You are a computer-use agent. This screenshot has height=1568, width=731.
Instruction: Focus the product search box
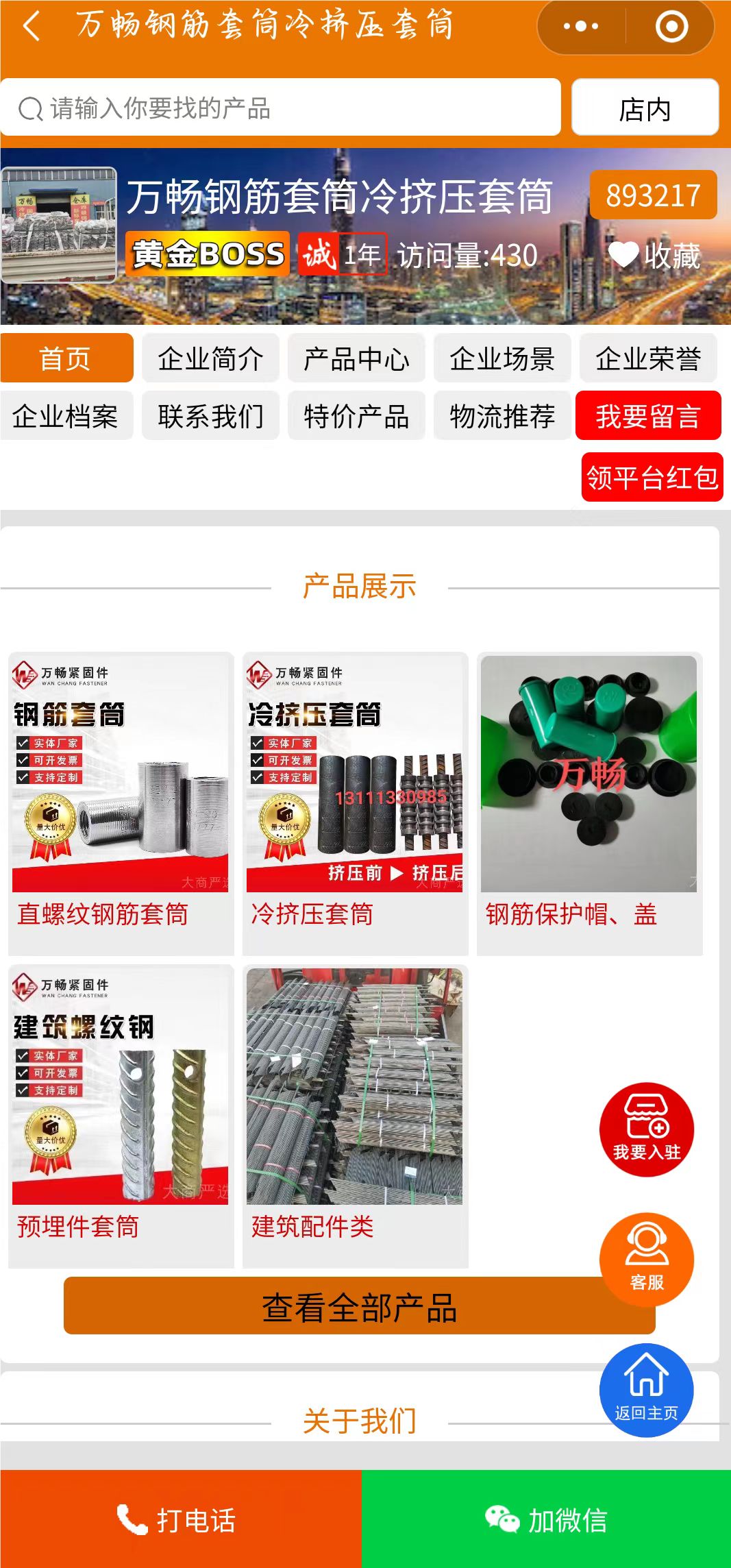(x=281, y=108)
